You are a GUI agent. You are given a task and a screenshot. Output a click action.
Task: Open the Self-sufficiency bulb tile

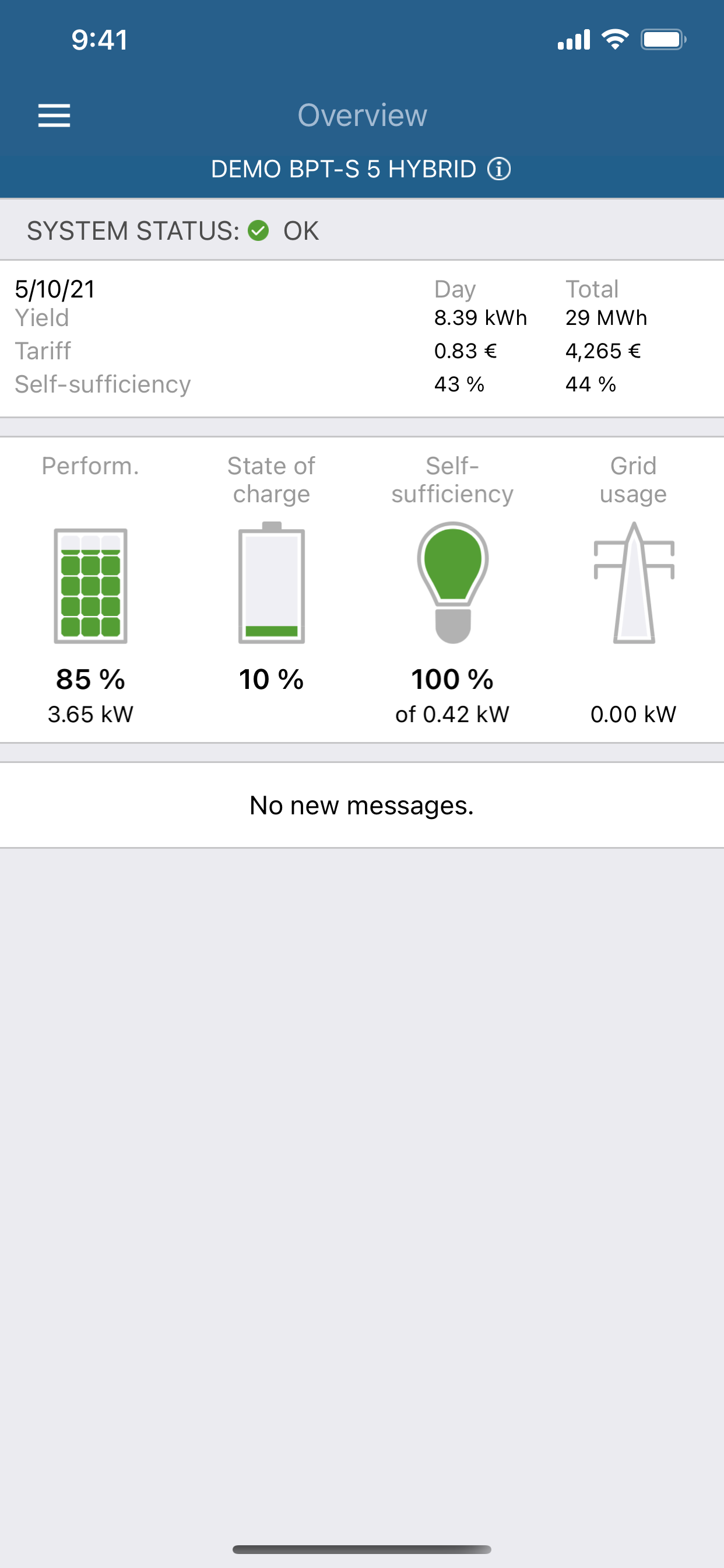pyautogui.click(x=452, y=589)
